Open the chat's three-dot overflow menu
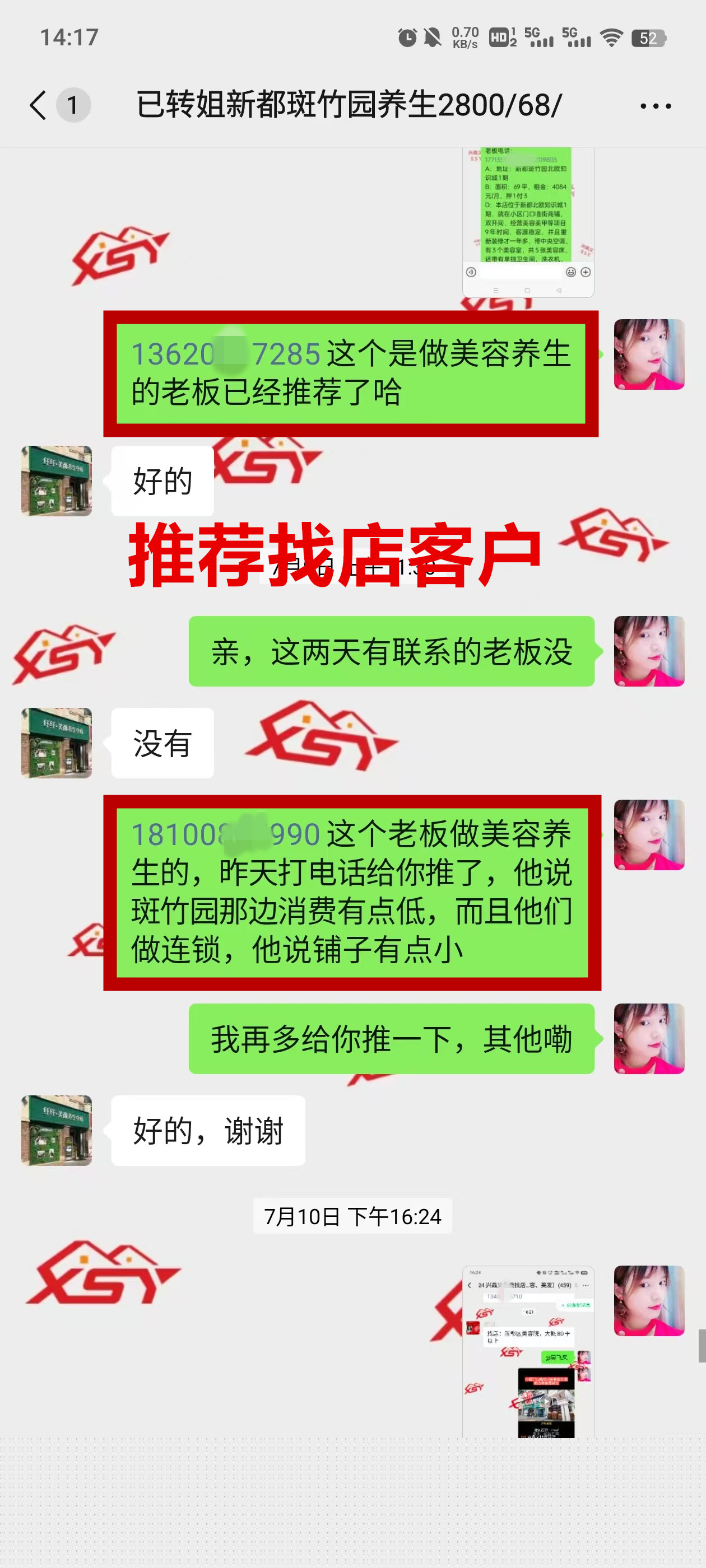Viewport: 706px width, 1568px height. coord(656,106)
